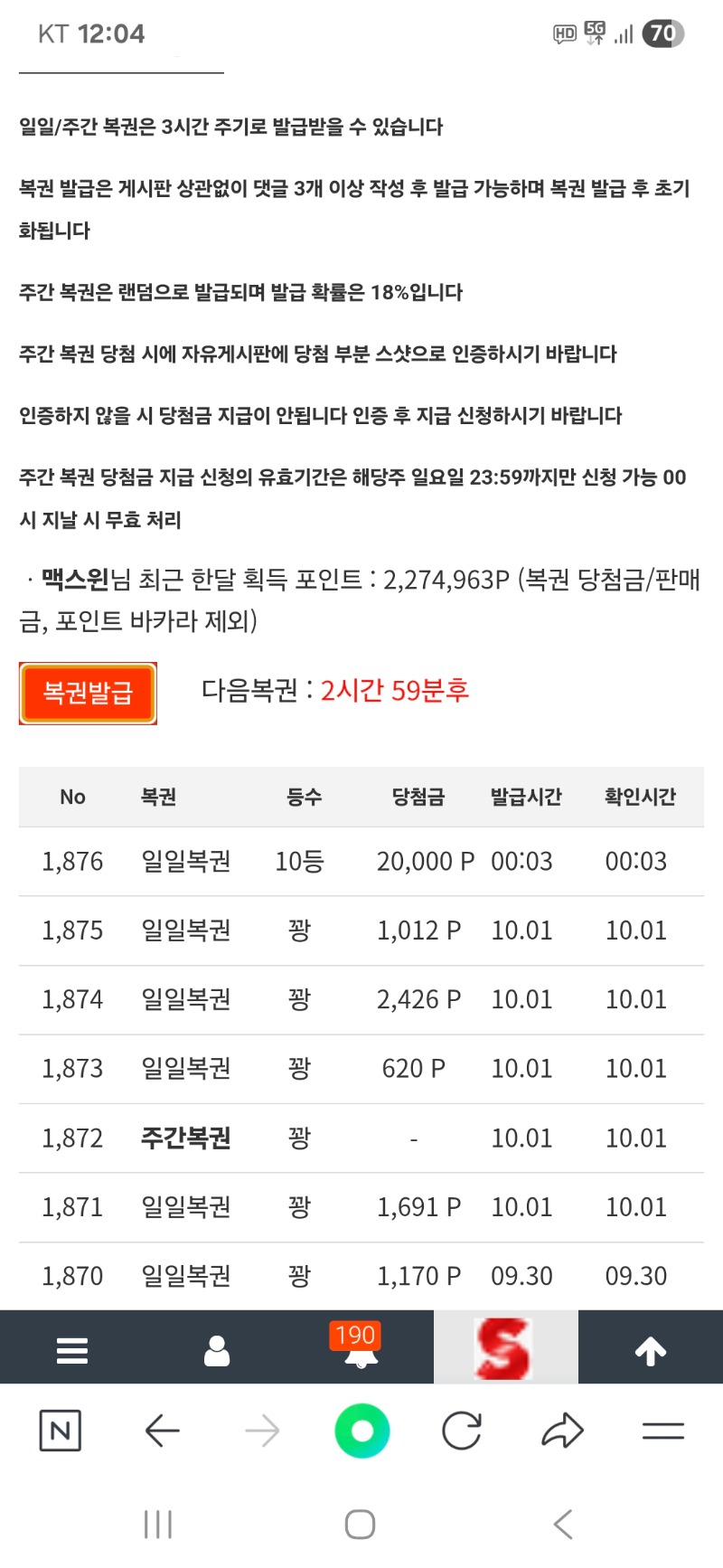Jump to top with the up arrow

pyautogui.click(x=651, y=1350)
